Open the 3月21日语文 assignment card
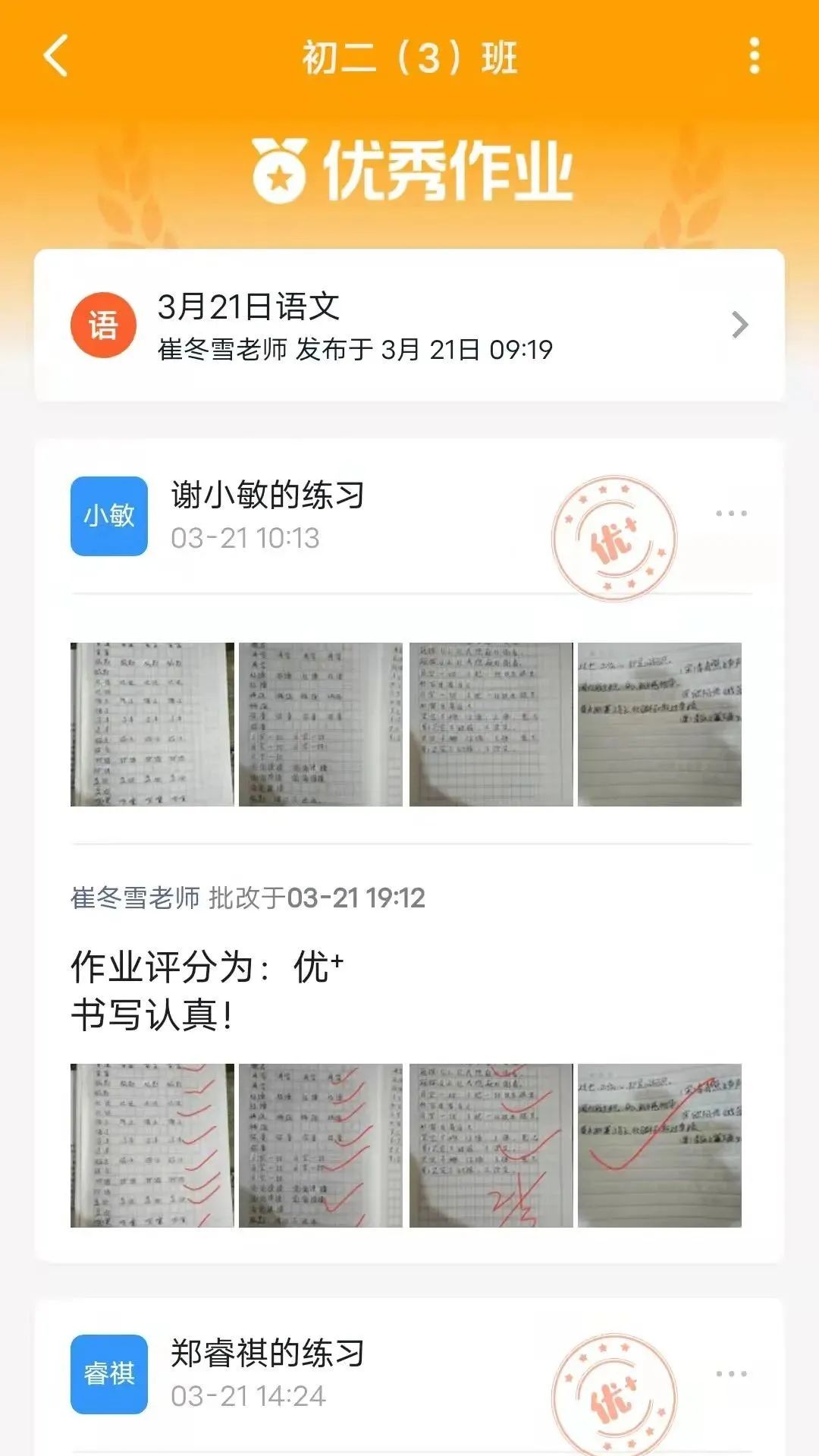 [x=409, y=325]
